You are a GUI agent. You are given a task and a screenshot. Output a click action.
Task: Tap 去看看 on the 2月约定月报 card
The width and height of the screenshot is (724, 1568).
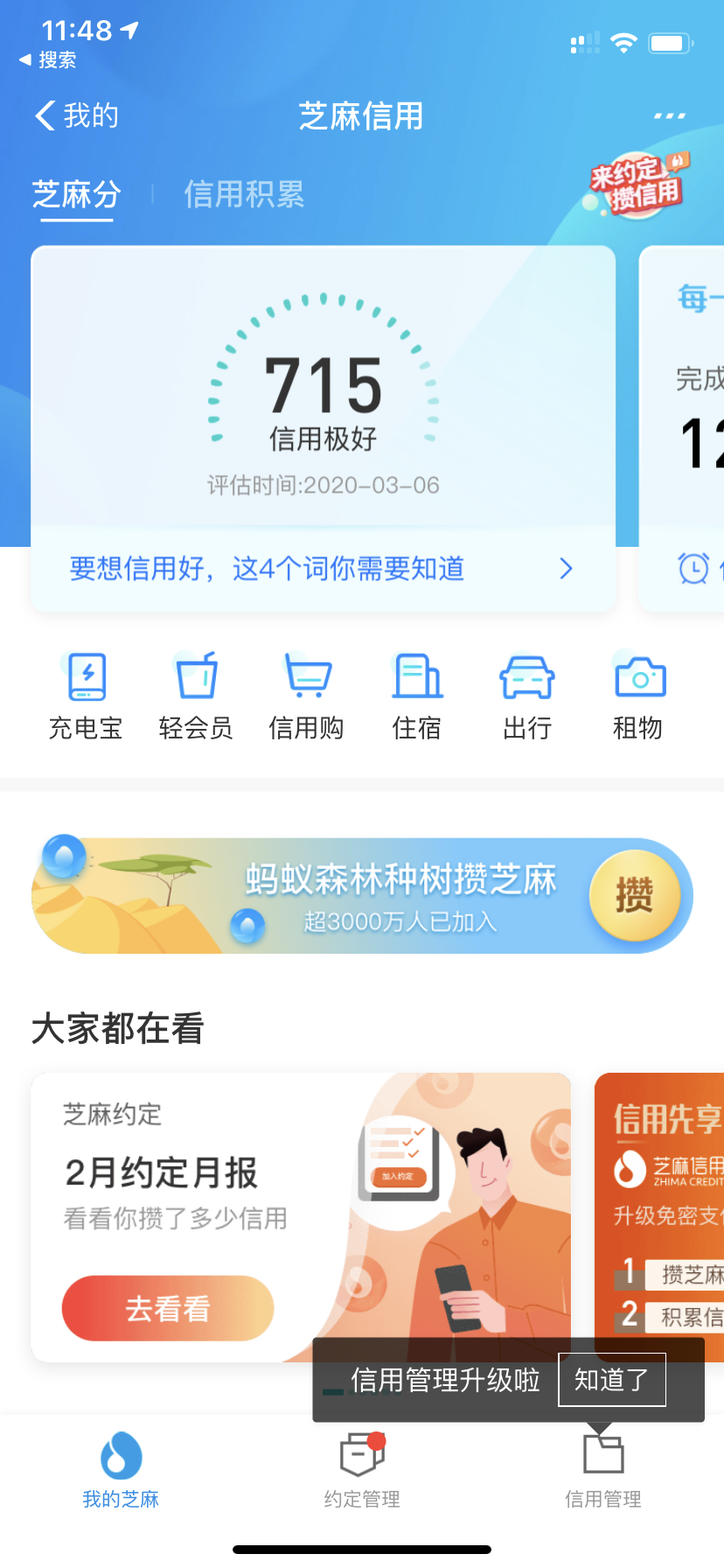[168, 1308]
